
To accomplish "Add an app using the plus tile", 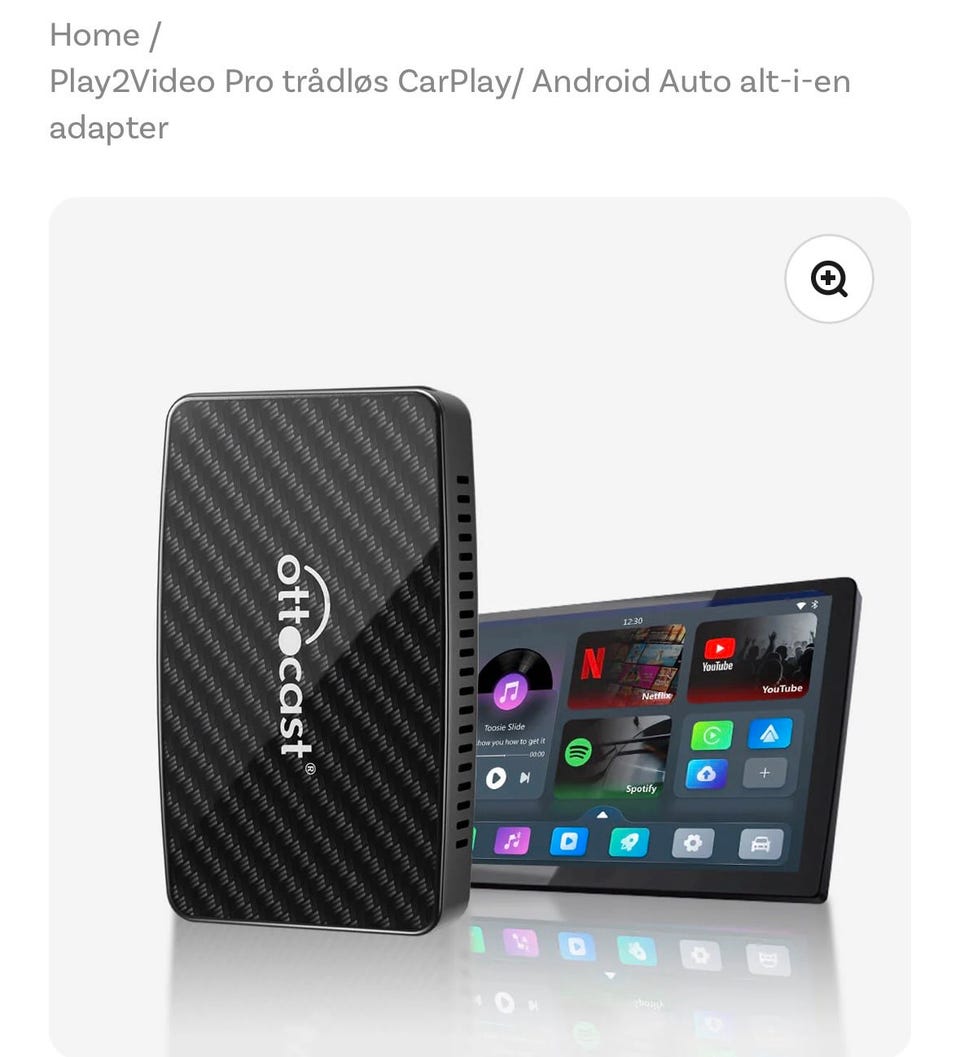I will pyautogui.click(x=765, y=773).
